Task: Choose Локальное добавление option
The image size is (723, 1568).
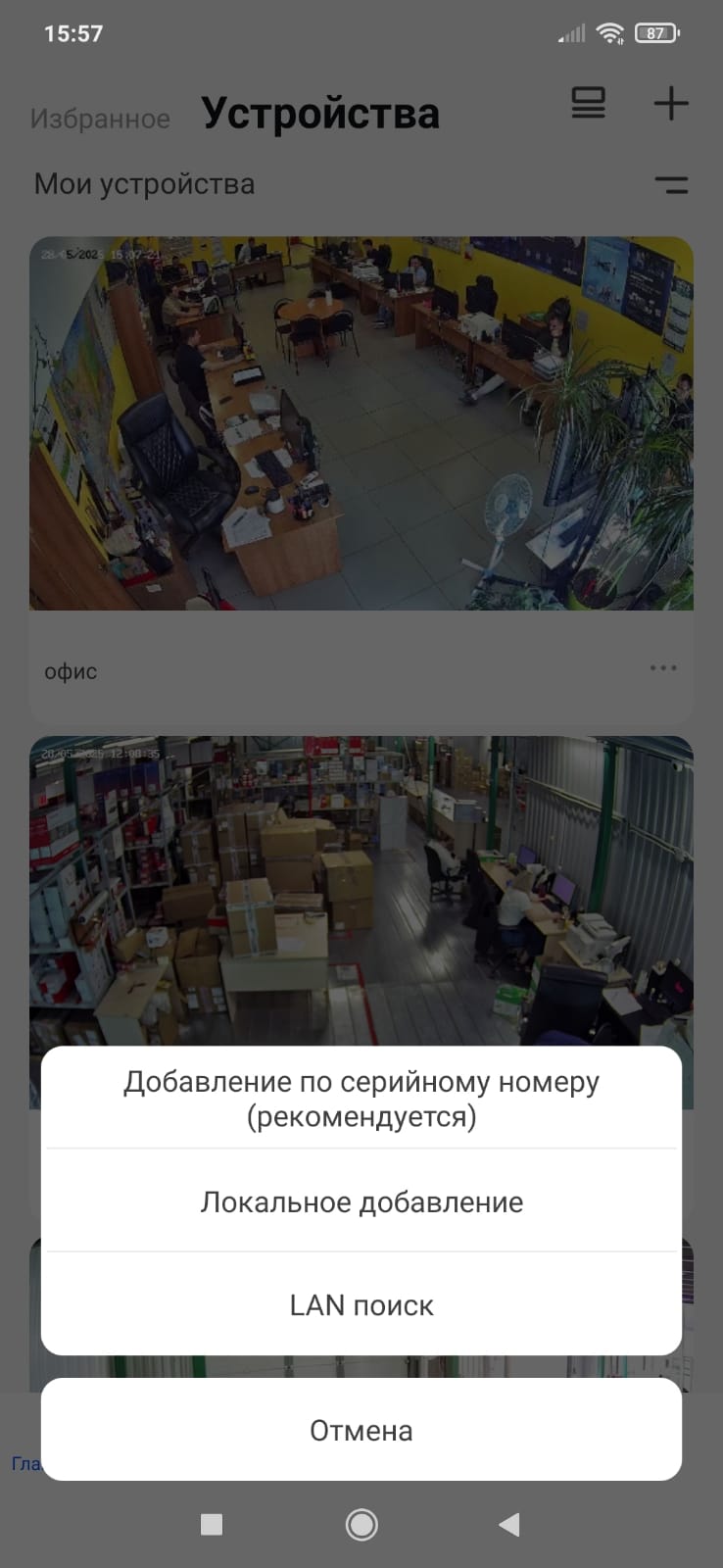Action: tap(361, 1201)
